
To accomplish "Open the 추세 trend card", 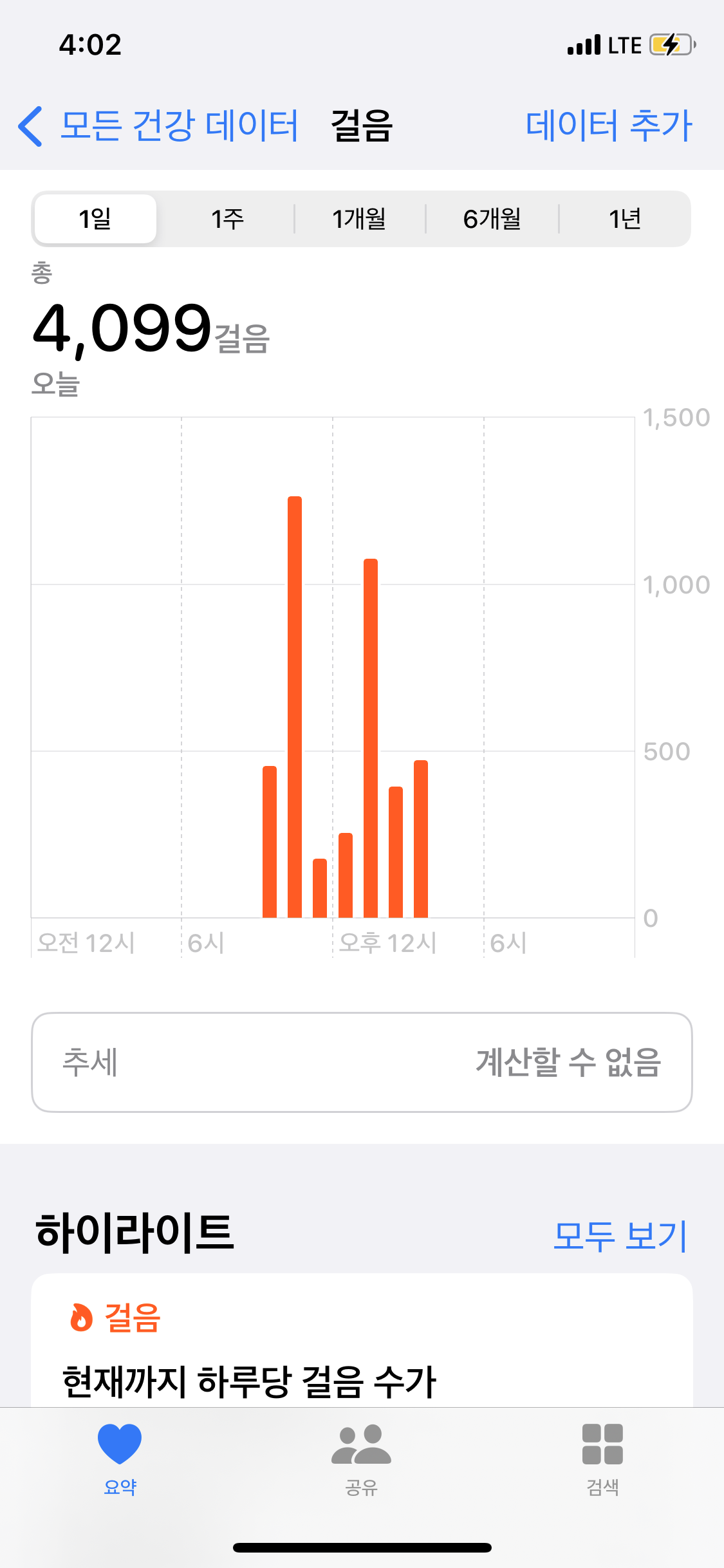I will click(x=362, y=1062).
